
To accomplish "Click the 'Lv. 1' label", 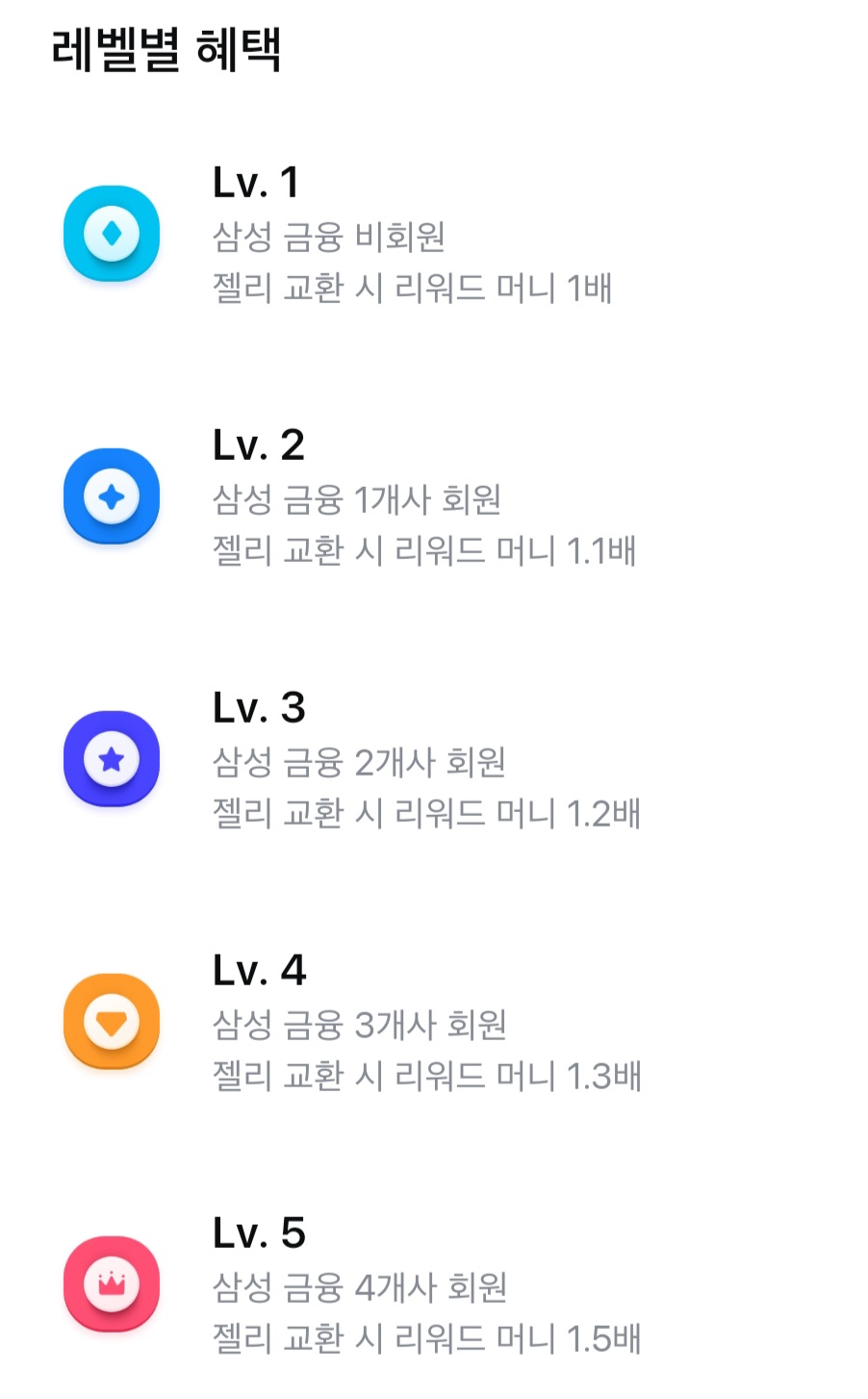I will point(258,183).
